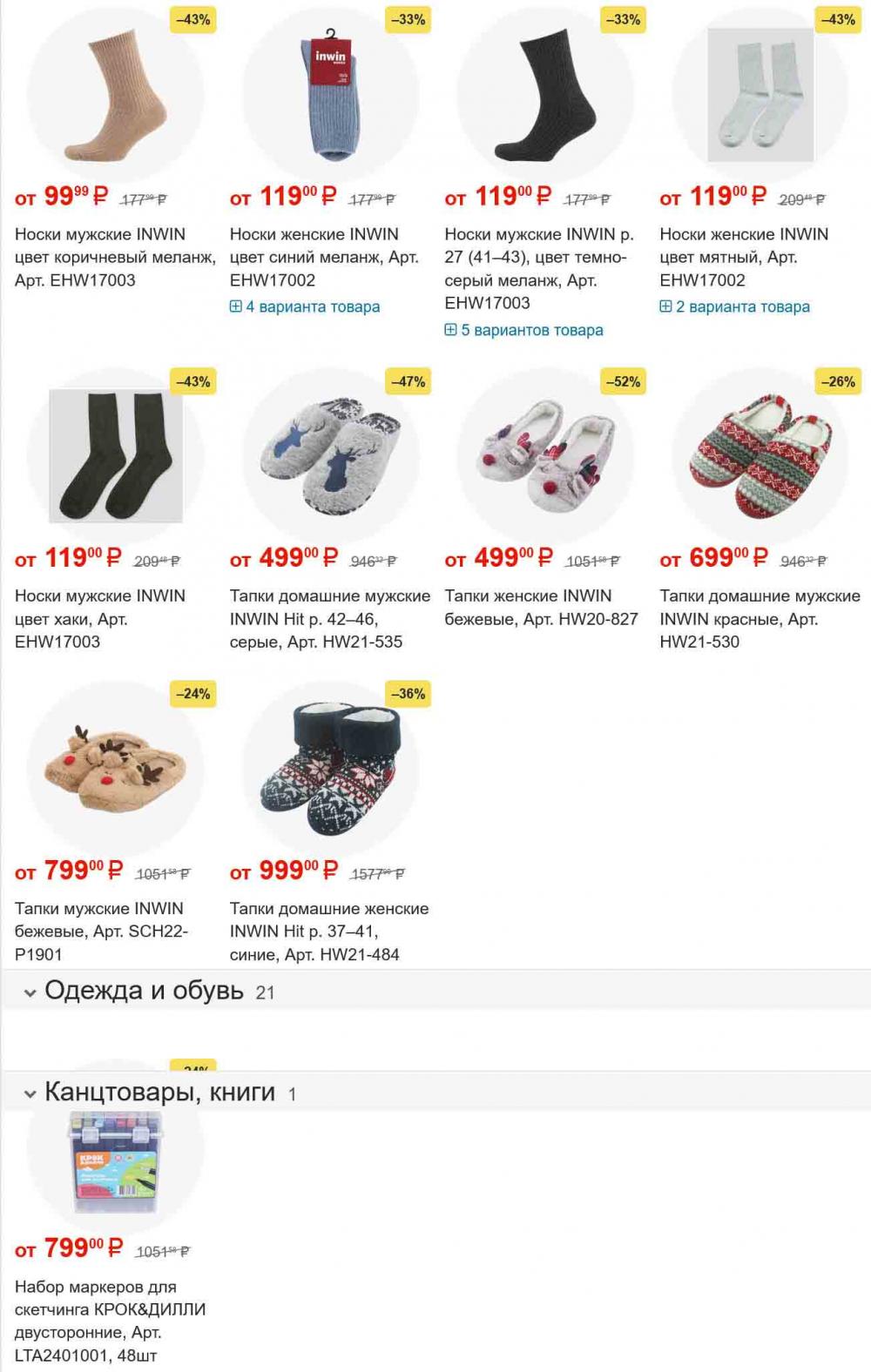The image size is (871, 1372).
Task: Expand 5 вариантов товара for dark grey socks
Action: [524, 330]
